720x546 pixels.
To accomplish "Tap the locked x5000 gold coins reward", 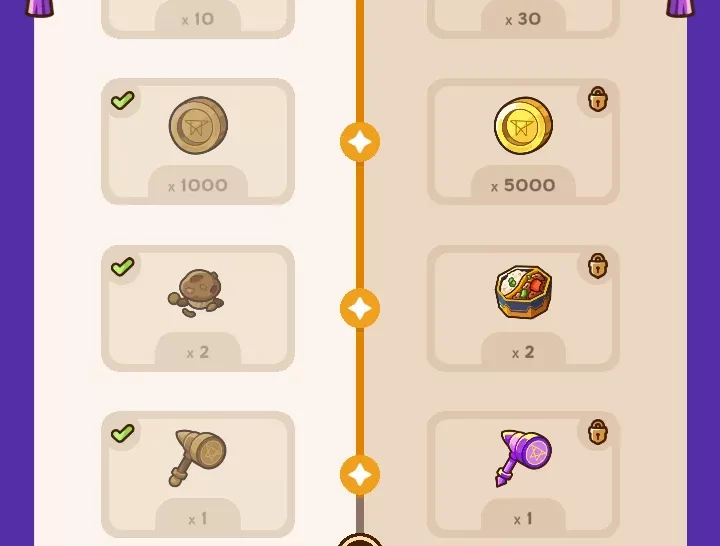I will point(523,141).
